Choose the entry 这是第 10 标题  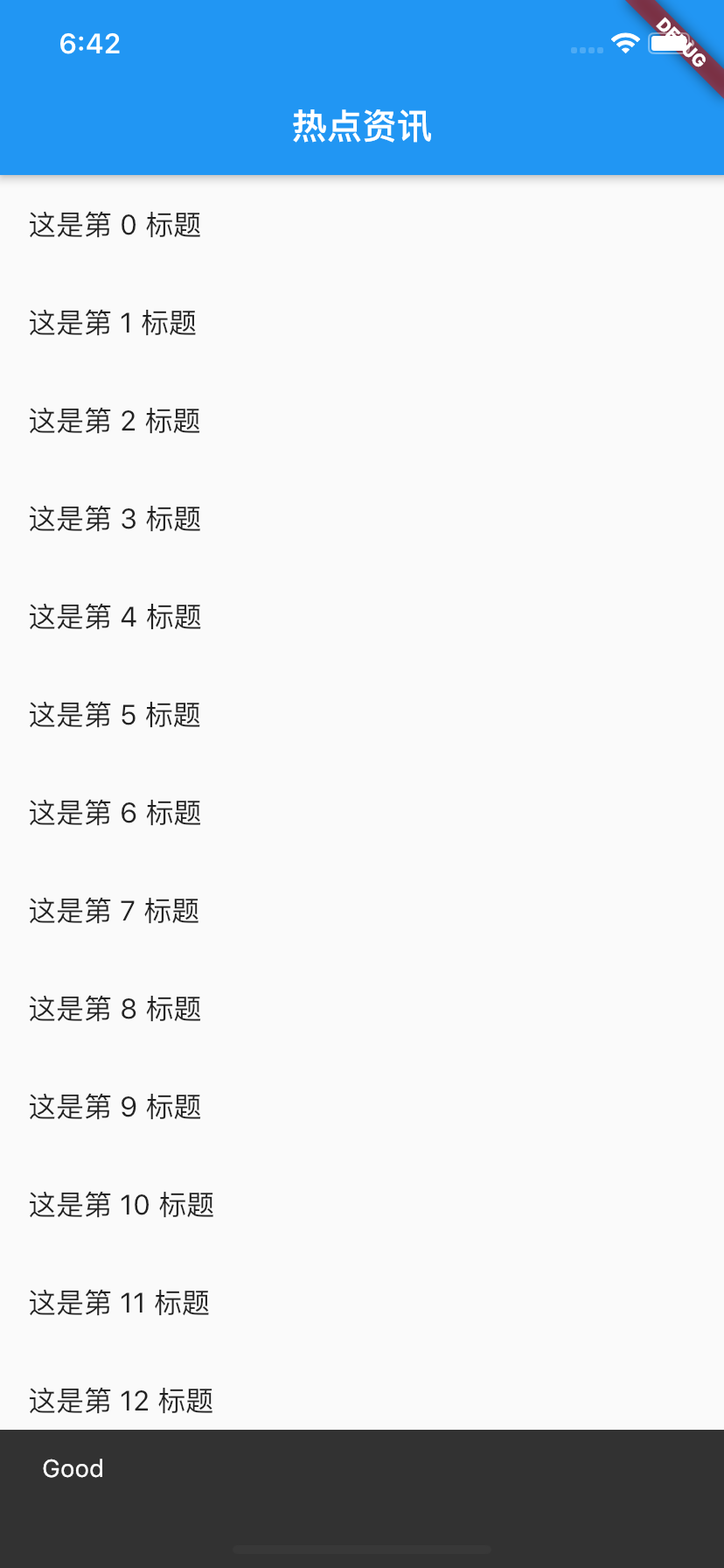point(122,1205)
